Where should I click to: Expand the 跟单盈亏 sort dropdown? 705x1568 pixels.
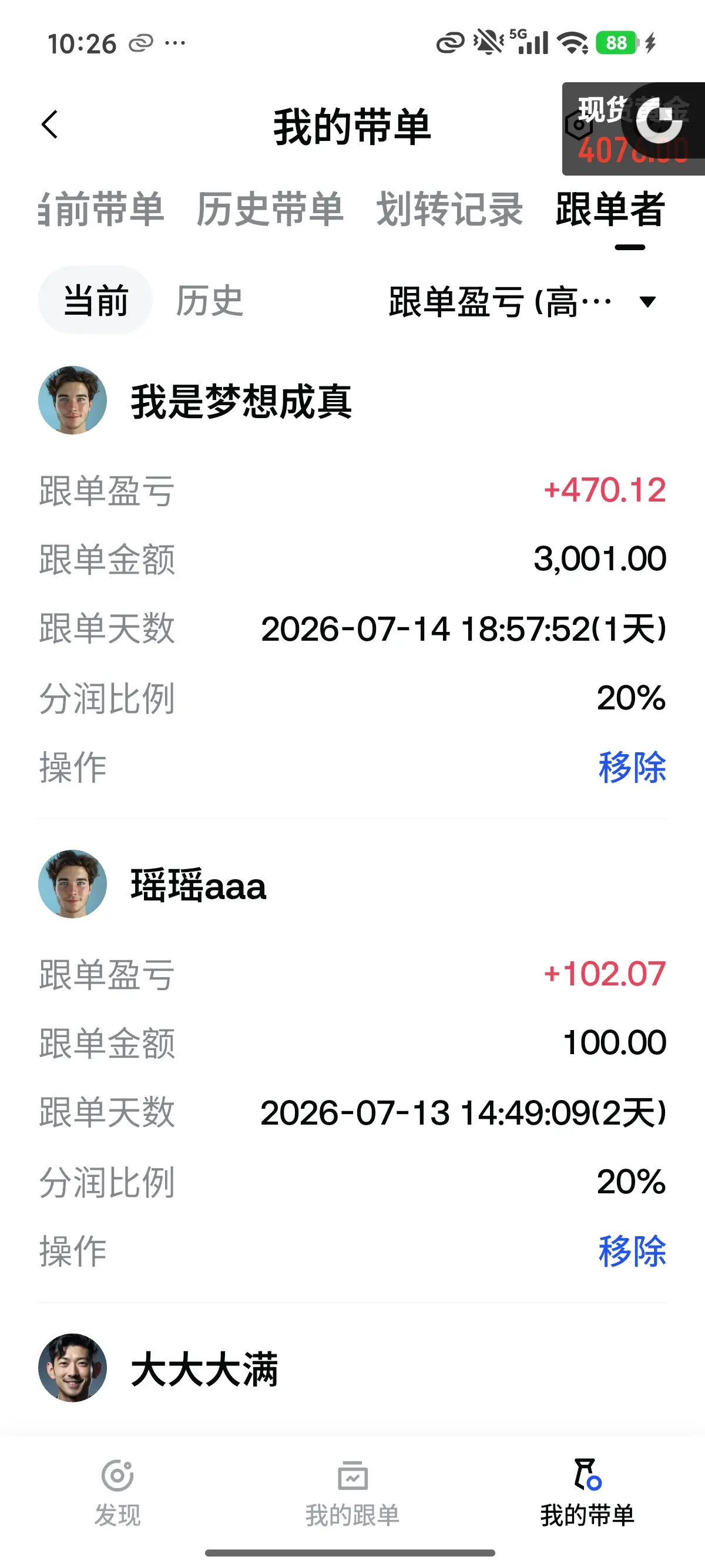coord(522,301)
